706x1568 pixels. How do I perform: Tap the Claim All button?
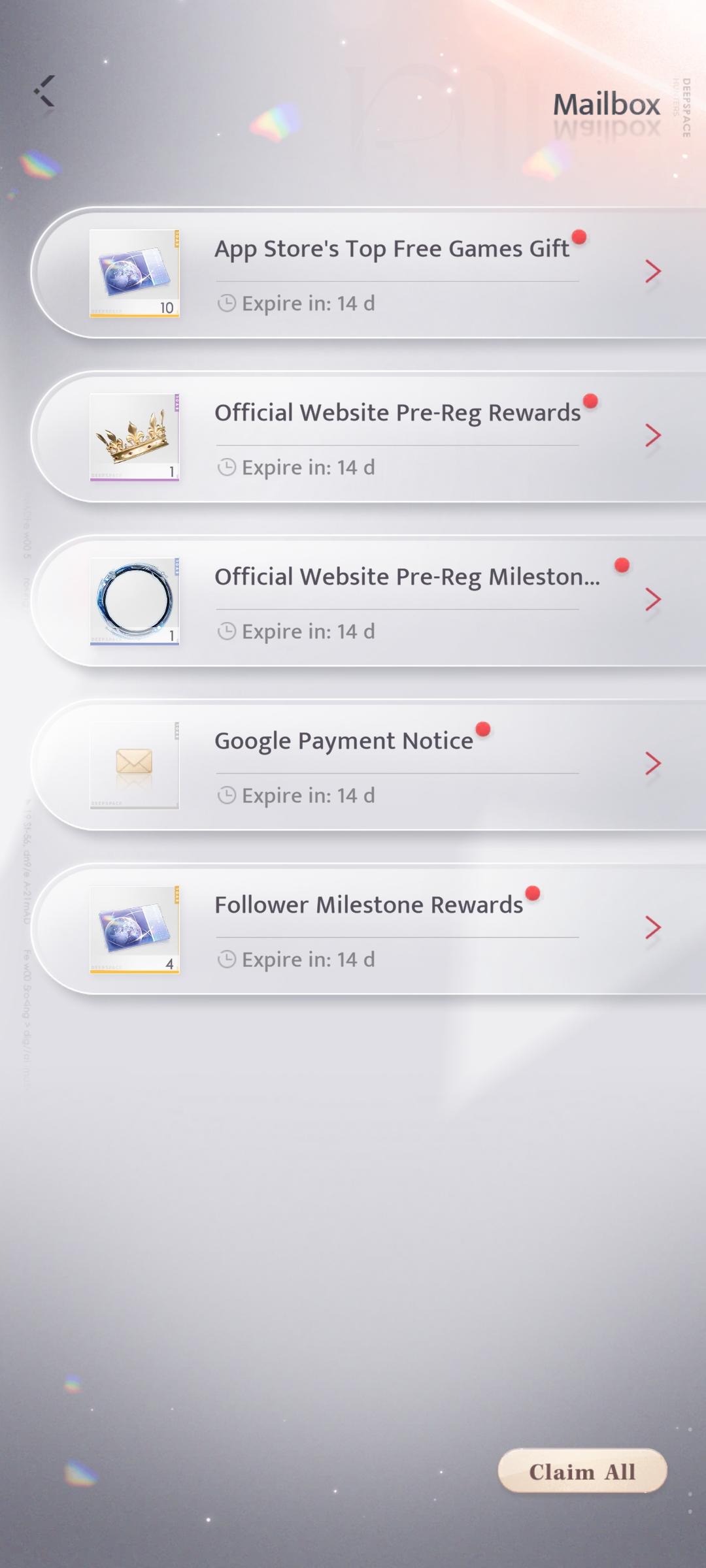pos(582,1472)
